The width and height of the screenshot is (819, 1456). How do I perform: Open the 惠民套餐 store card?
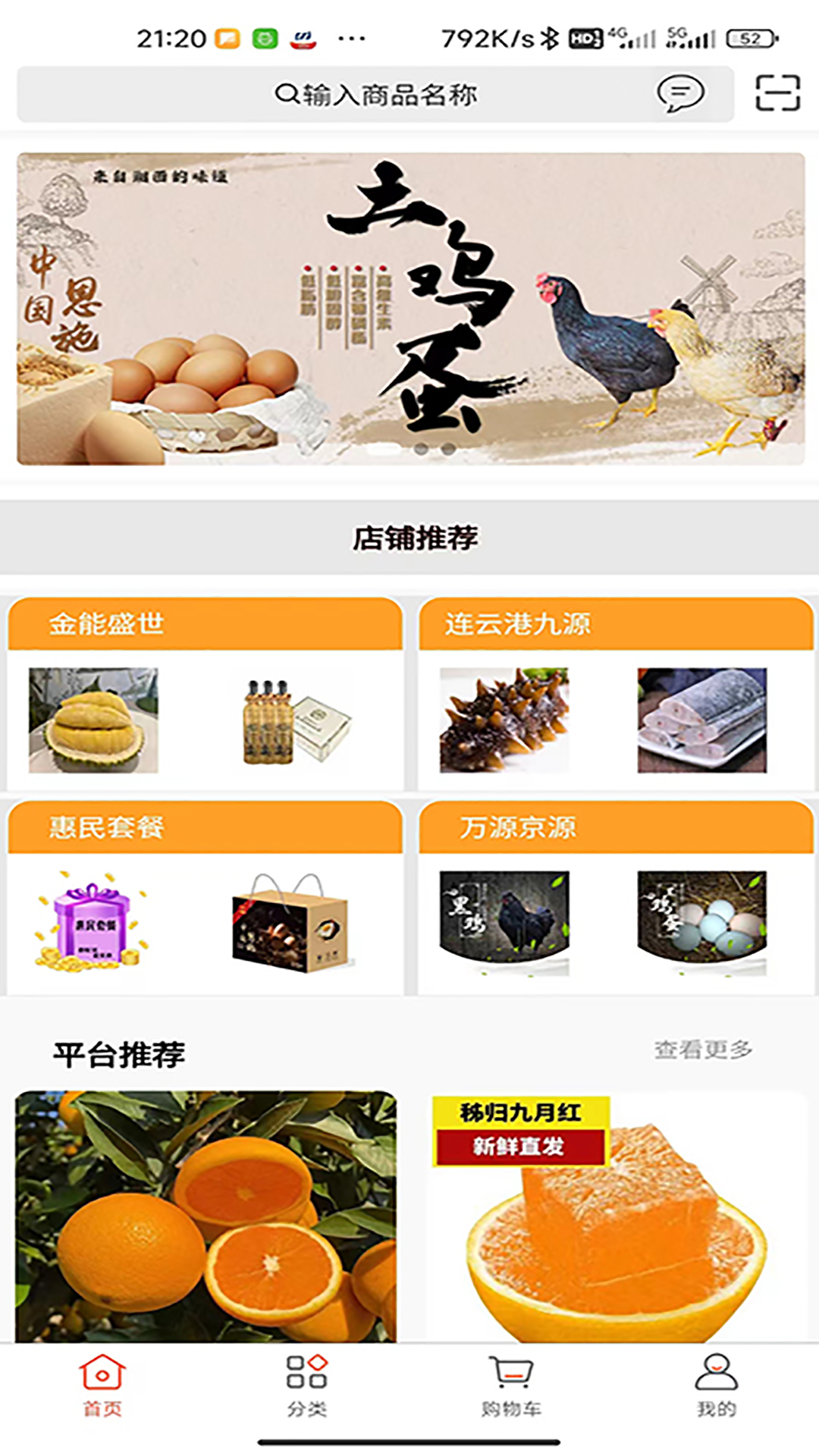(205, 897)
